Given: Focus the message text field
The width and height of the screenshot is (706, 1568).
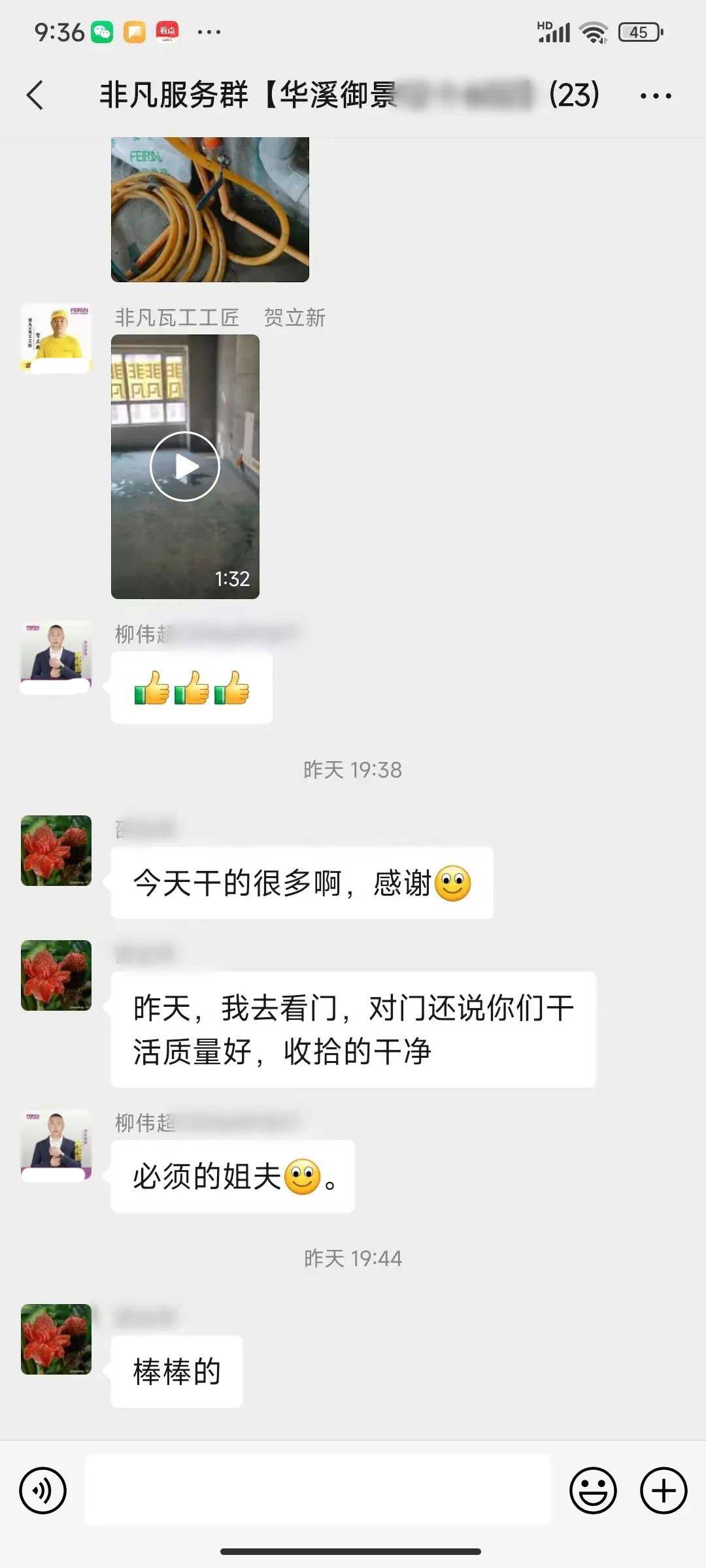Looking at the screenshot, I should (x=318, y=1491).
